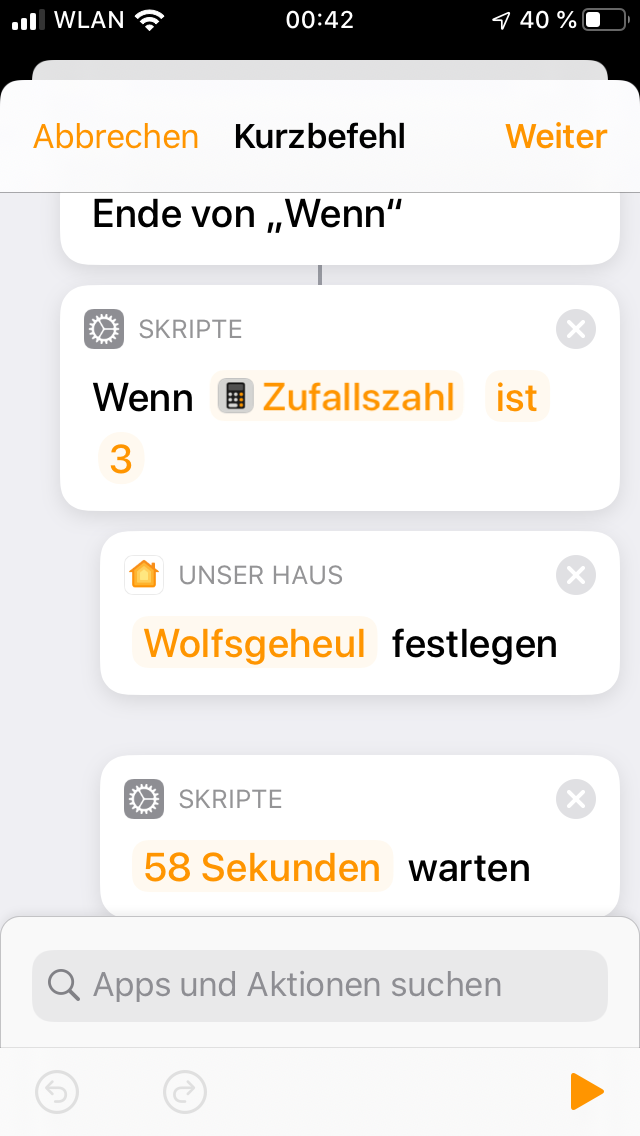The height and width of the screenshot is (1136, 640).
Task: Search in Apps und Aktionen suchen
Action: coord(320,985)
